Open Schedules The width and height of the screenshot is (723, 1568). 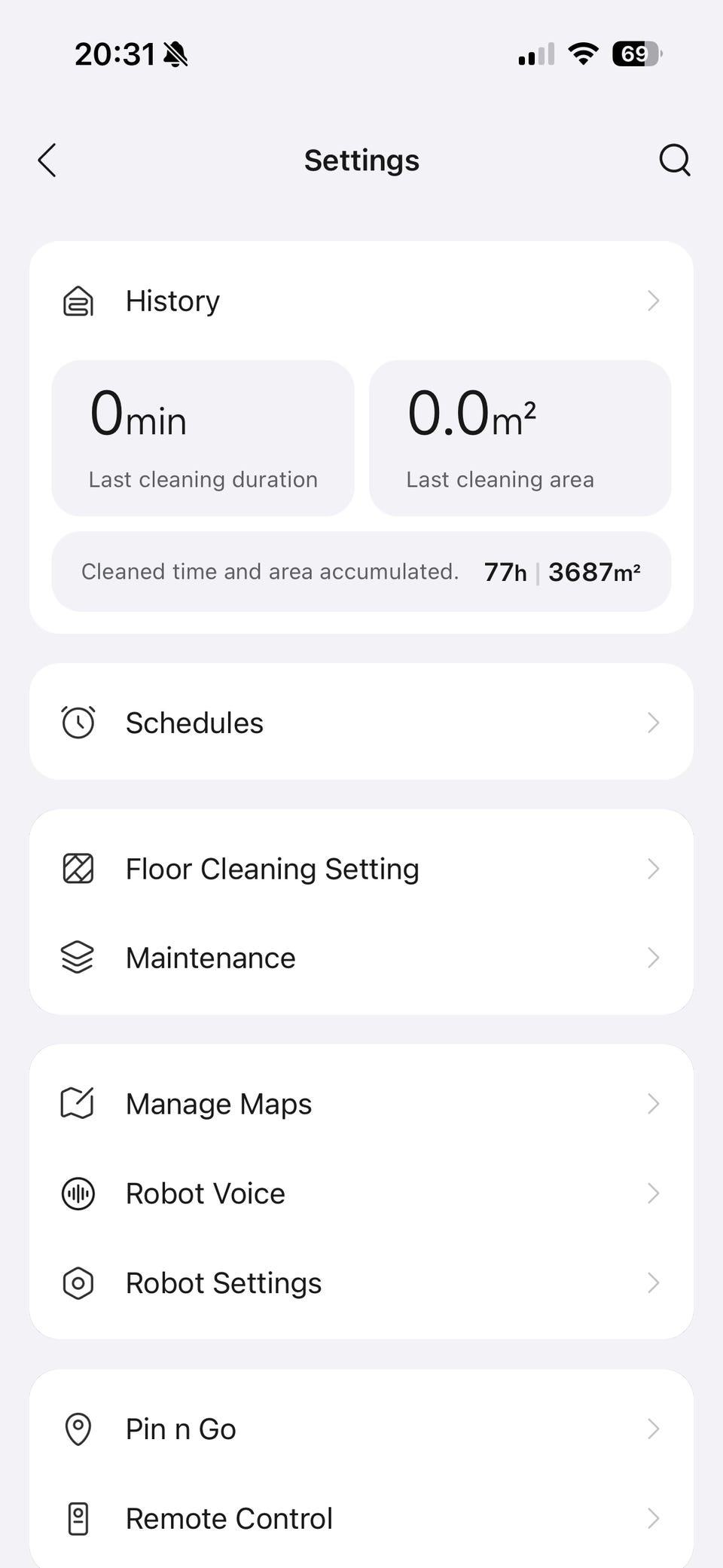coord(361,722)
